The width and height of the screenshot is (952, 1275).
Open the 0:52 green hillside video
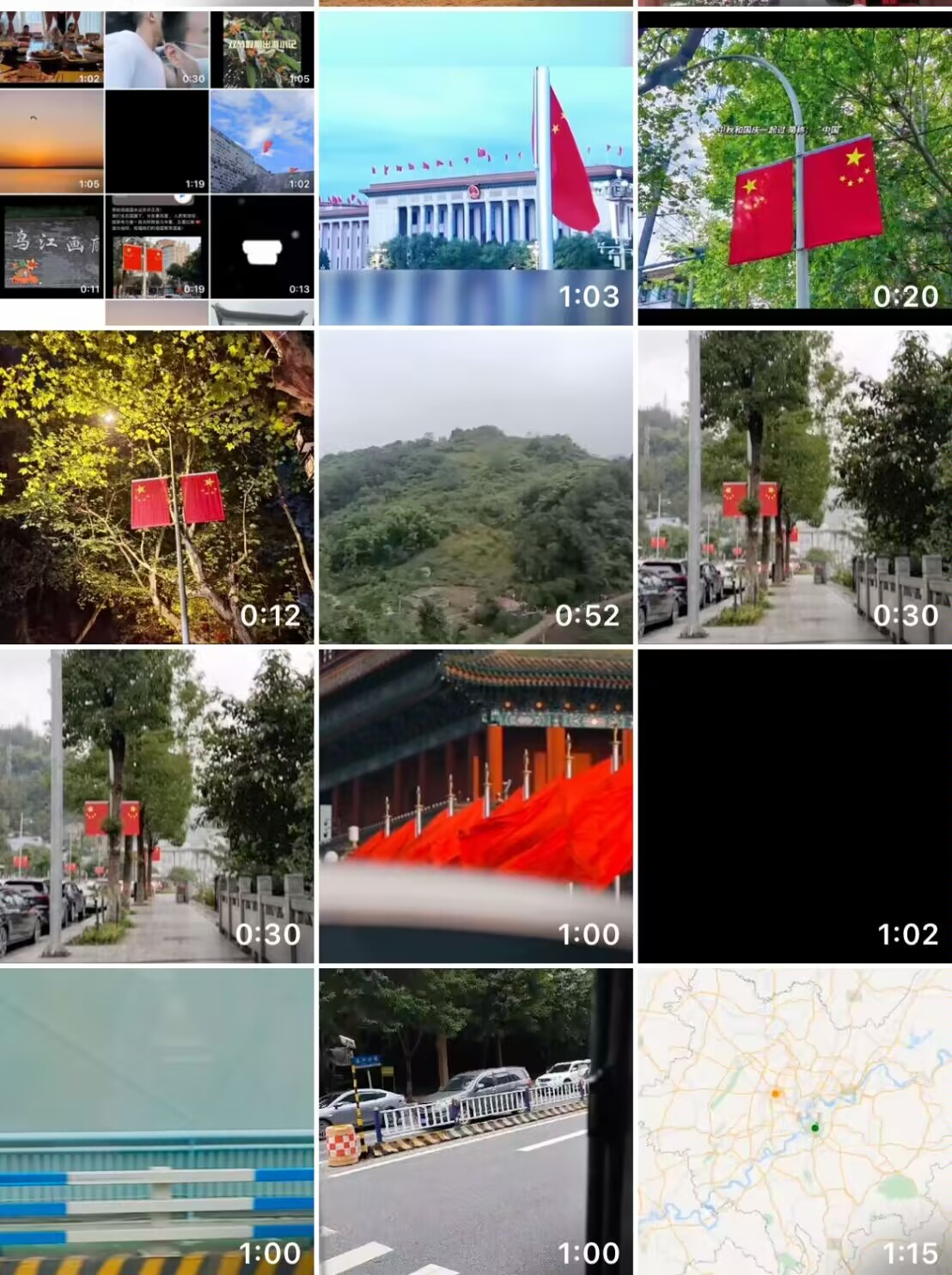[475, 487]
